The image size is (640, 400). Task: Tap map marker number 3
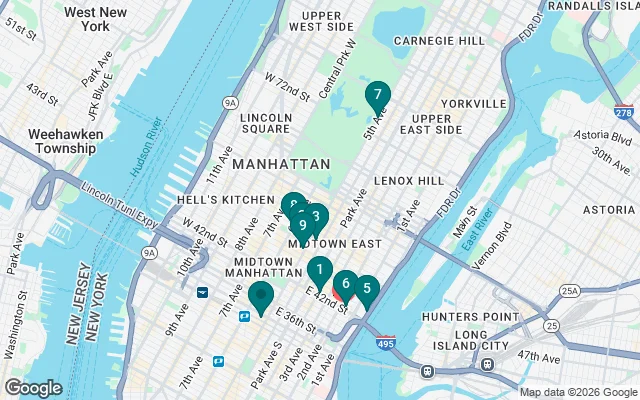coord(317,216)
